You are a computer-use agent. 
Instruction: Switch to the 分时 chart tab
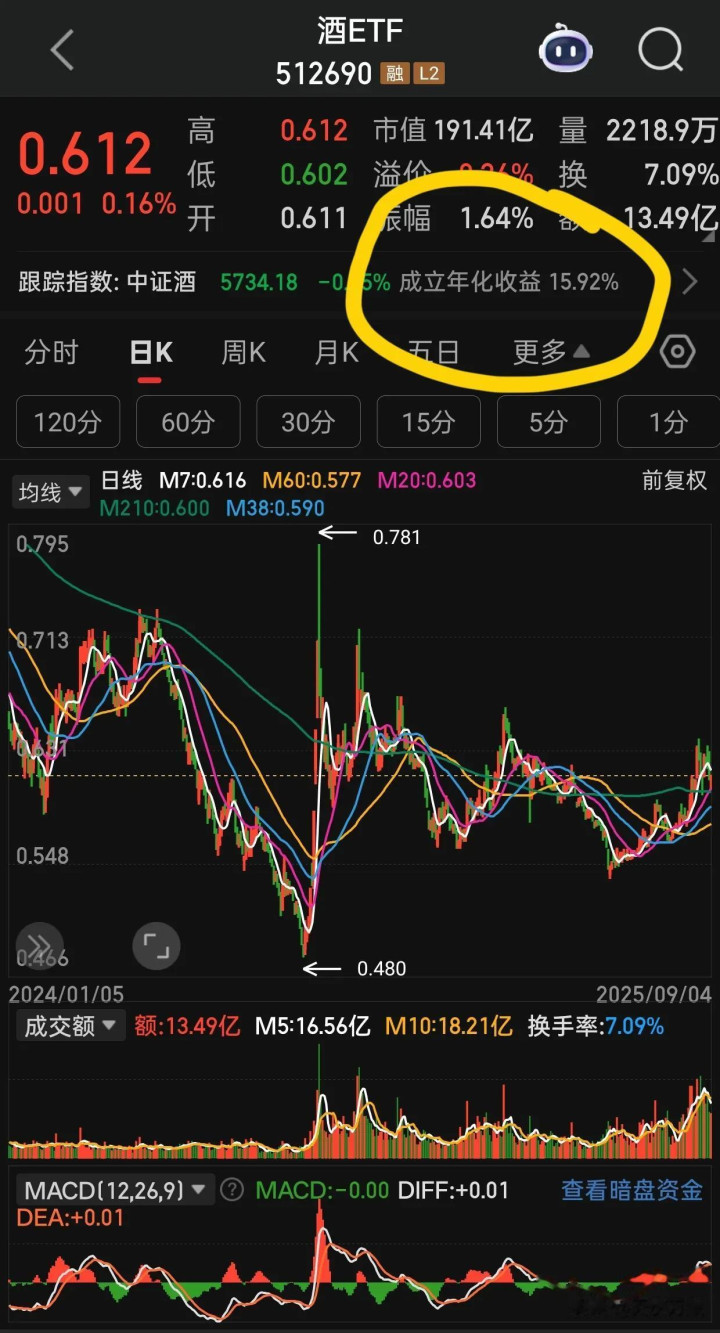click(51, 352)
